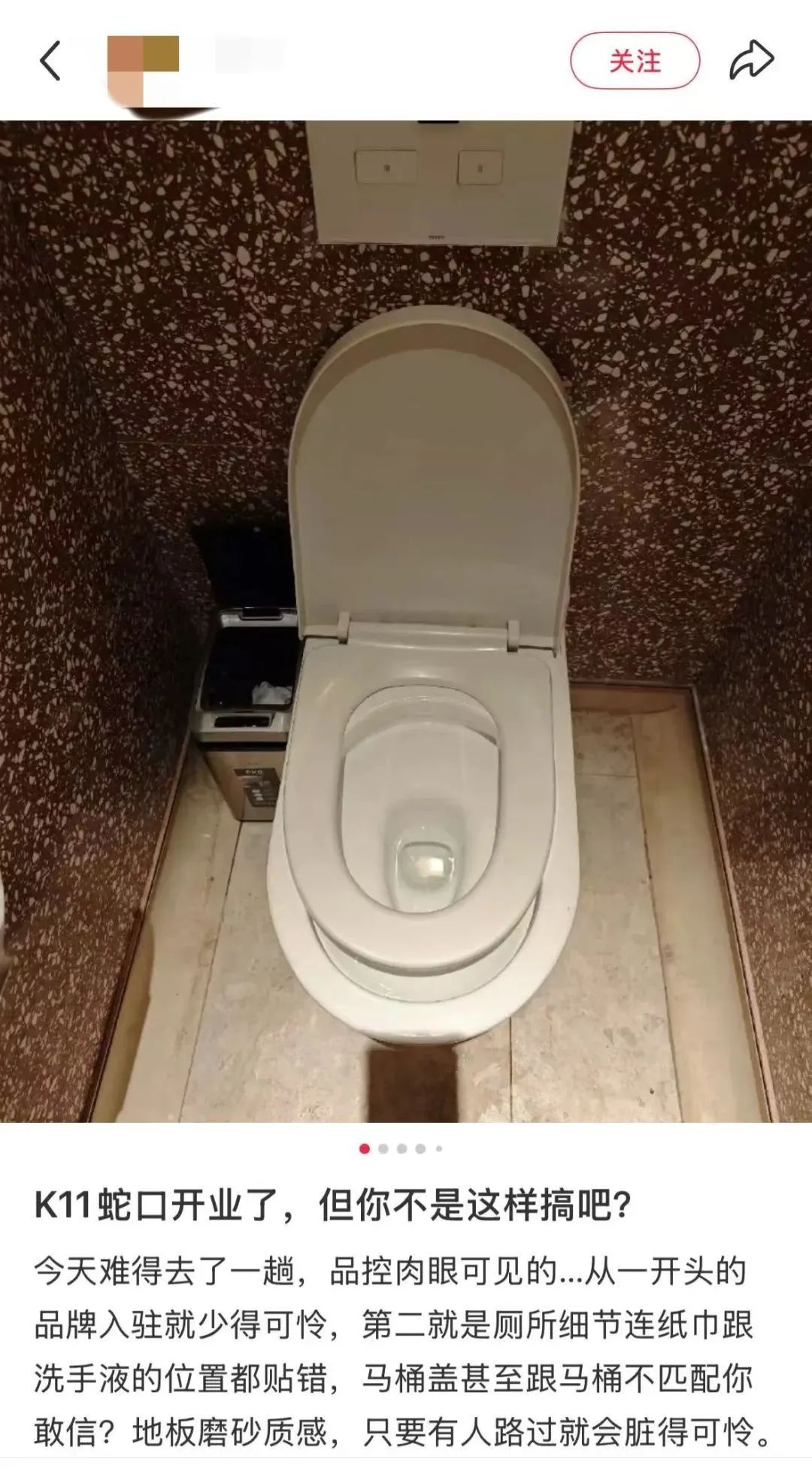Tap the 关注 follow button
812x1471 pixels.
635,62
